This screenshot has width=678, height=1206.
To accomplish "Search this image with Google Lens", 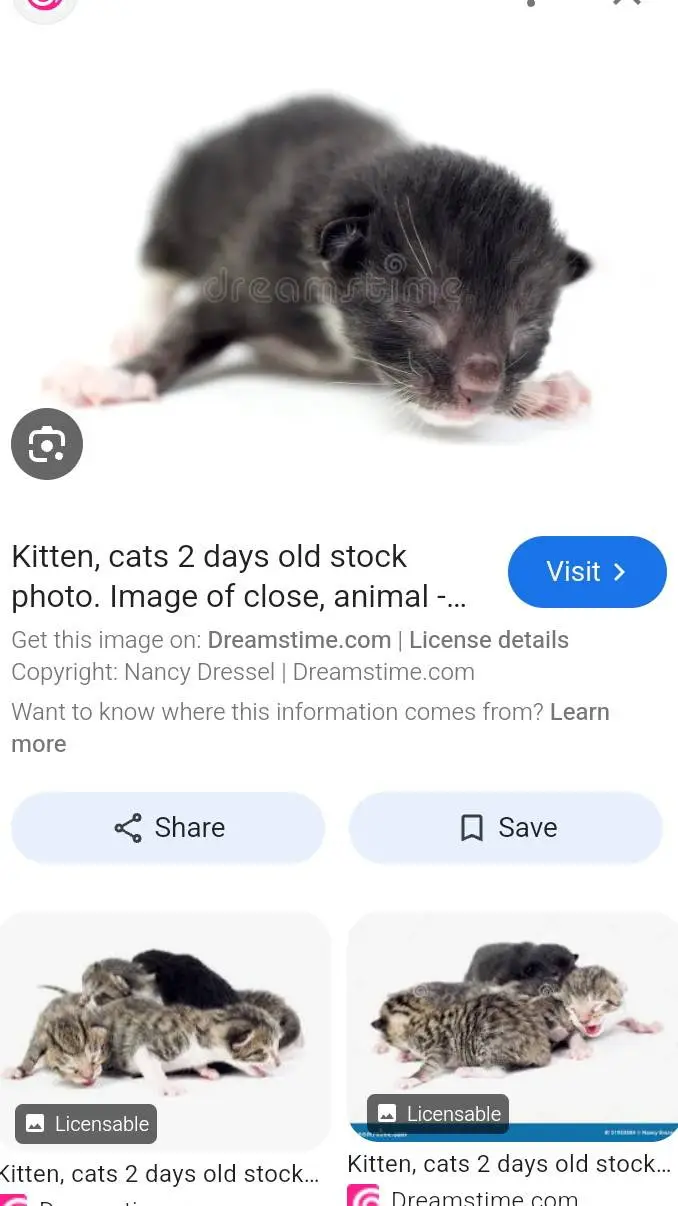I will (x=46, y=444).
